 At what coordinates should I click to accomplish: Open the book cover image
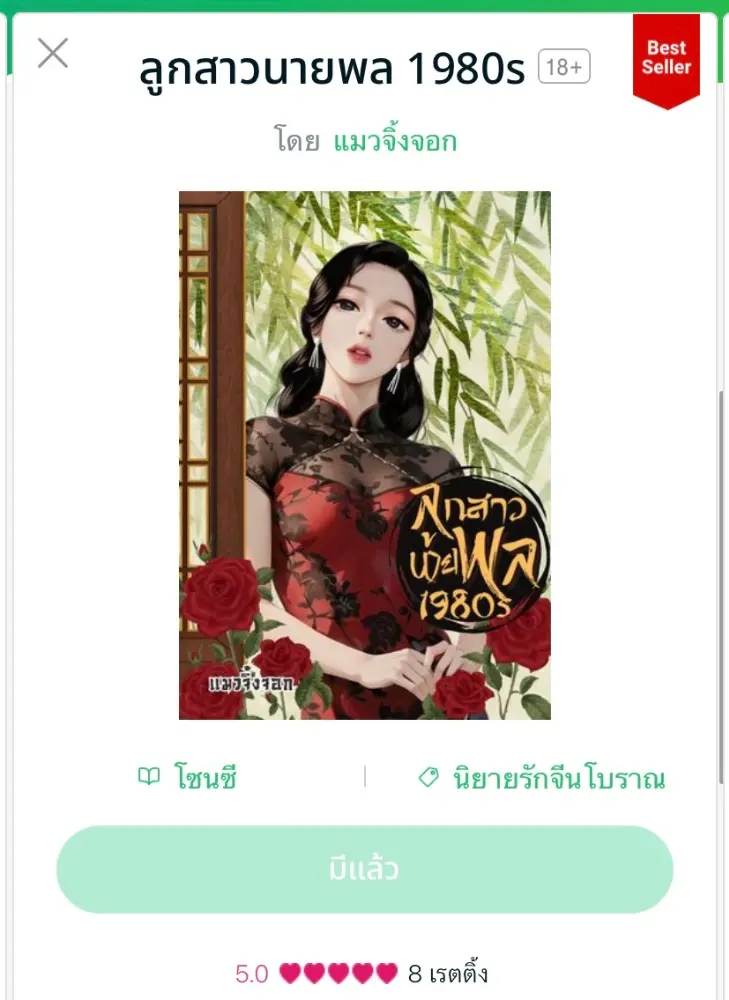(x=364, y=455)
